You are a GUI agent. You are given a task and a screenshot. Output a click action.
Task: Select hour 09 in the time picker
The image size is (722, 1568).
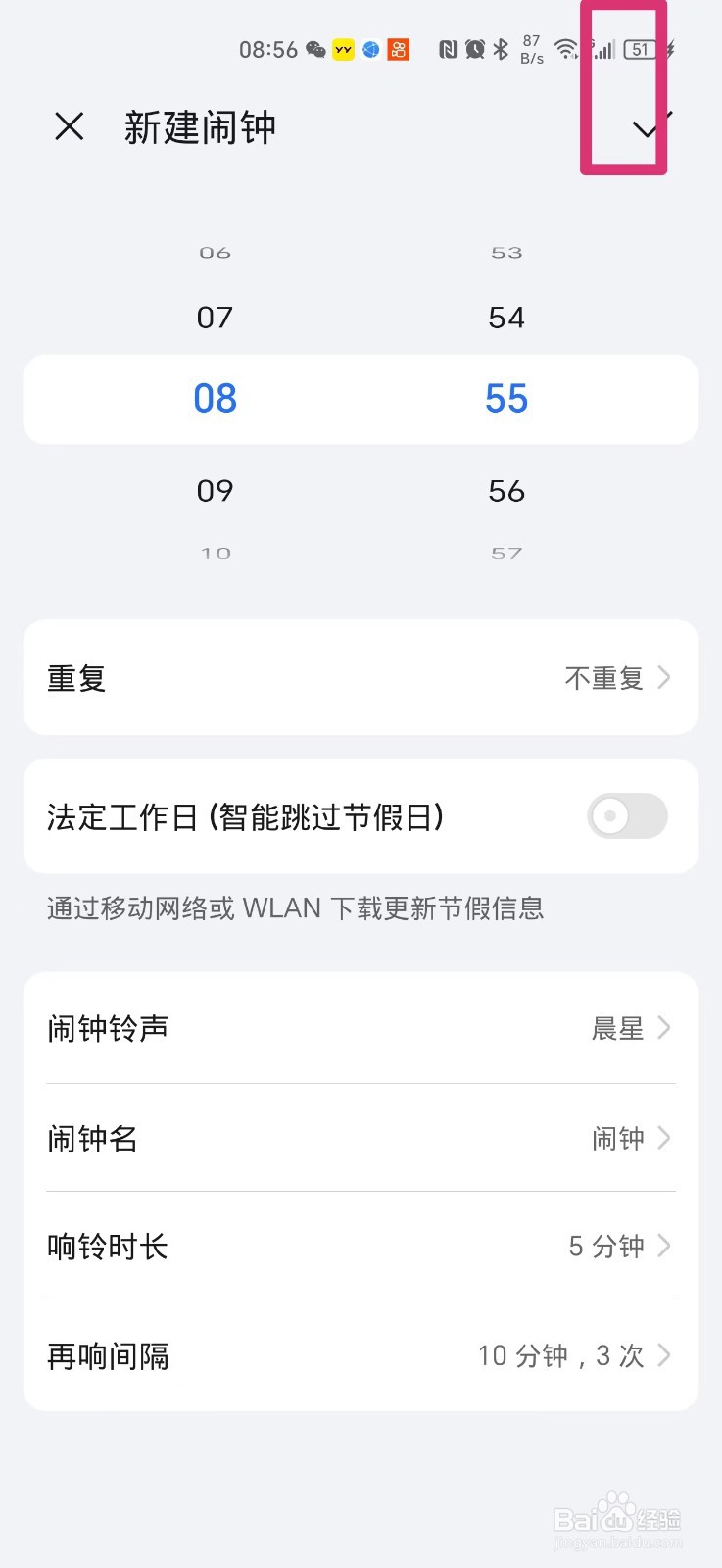(x=215, y=491)
